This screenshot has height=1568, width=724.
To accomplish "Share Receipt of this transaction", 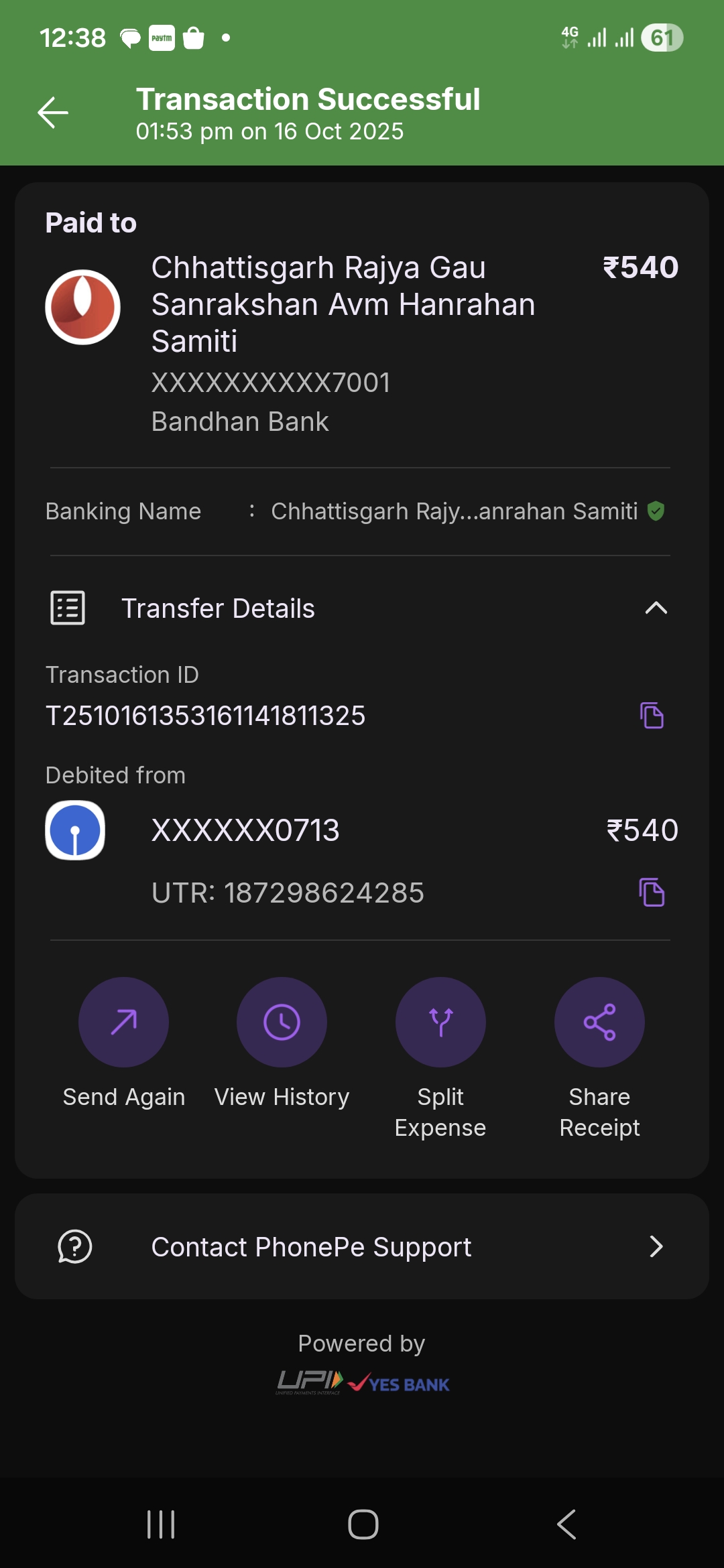I will 599,1023.
